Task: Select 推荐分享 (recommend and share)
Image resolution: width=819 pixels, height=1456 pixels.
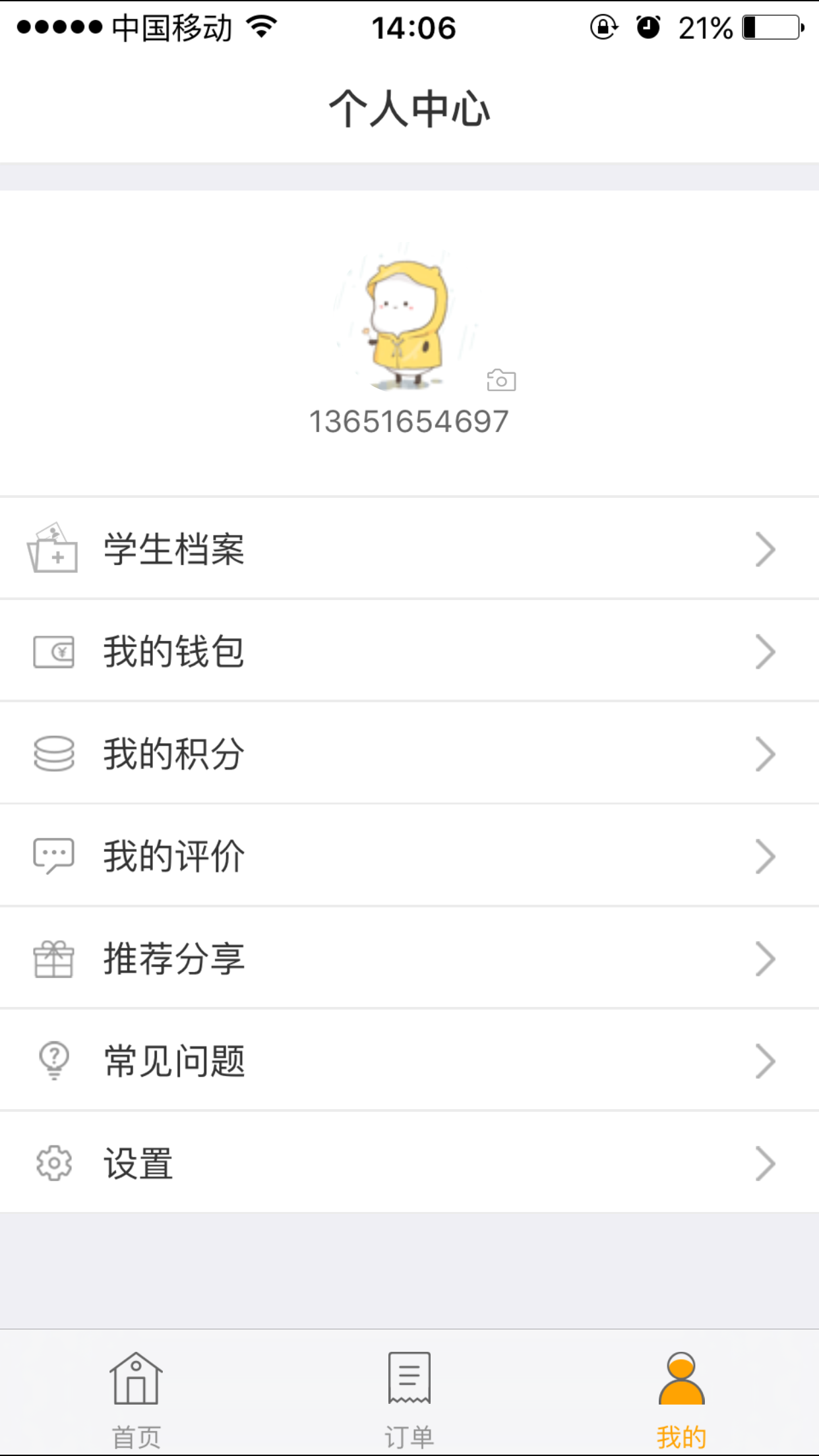Action: coord(409,959)
